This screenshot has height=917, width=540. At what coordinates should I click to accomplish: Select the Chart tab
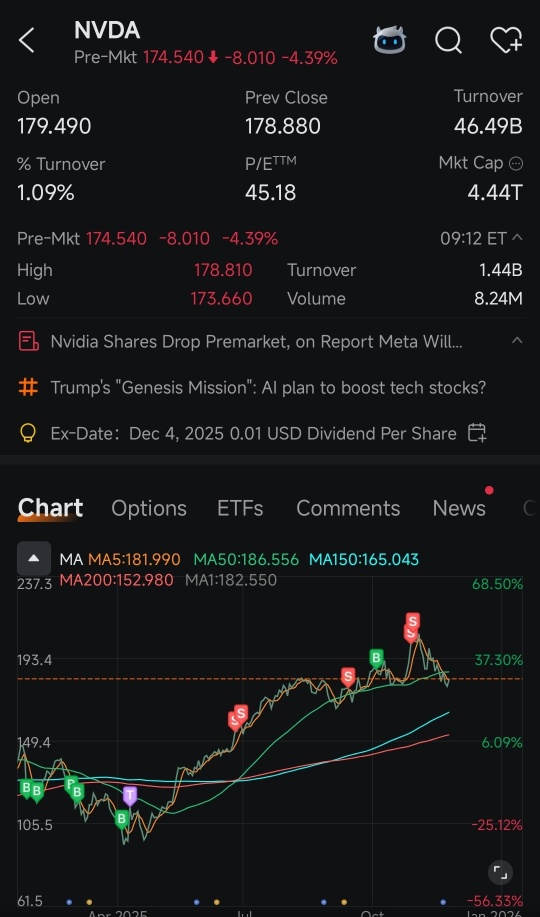coord(50,508)
